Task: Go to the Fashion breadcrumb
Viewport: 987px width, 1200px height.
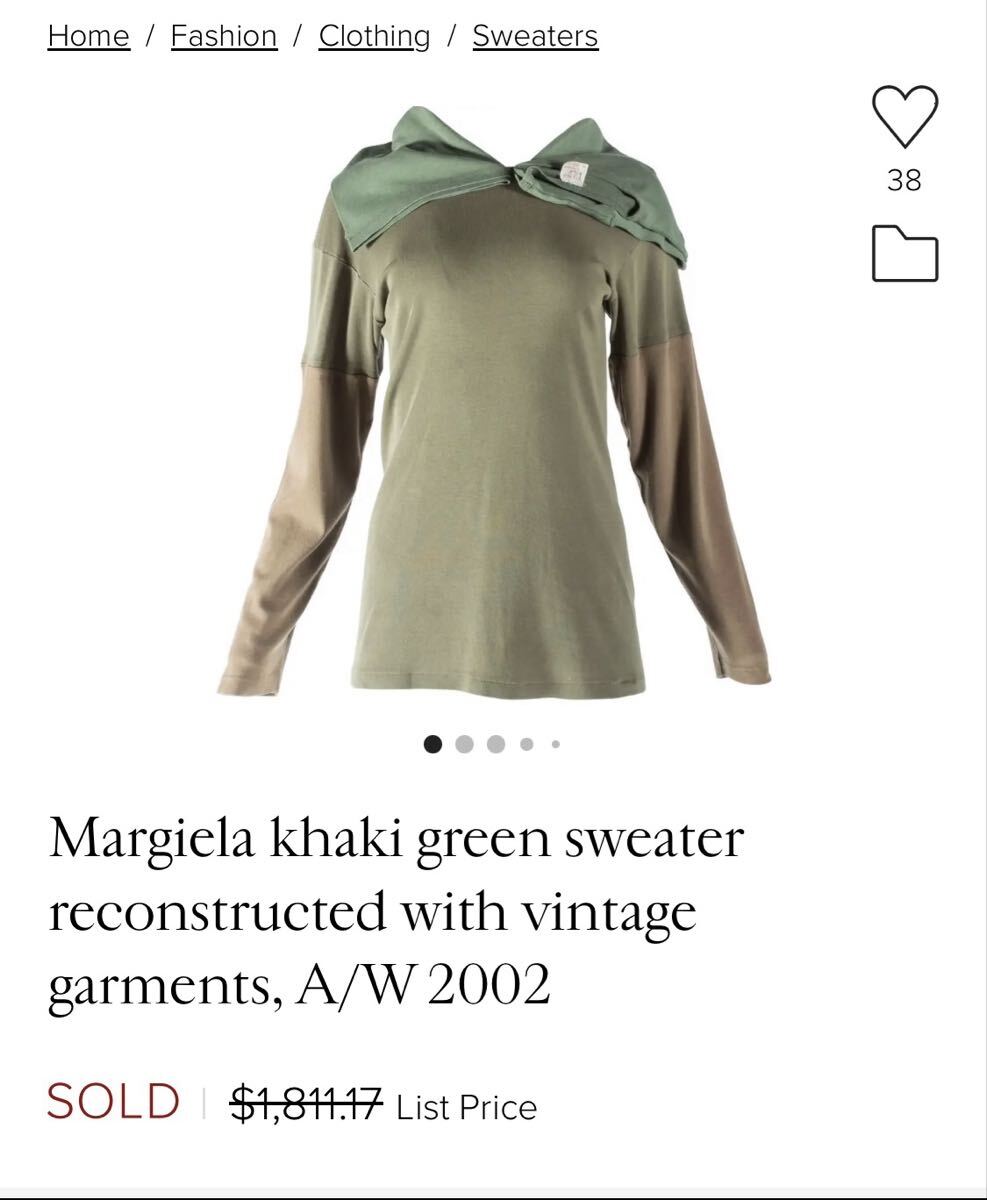Action: point(223,36)
